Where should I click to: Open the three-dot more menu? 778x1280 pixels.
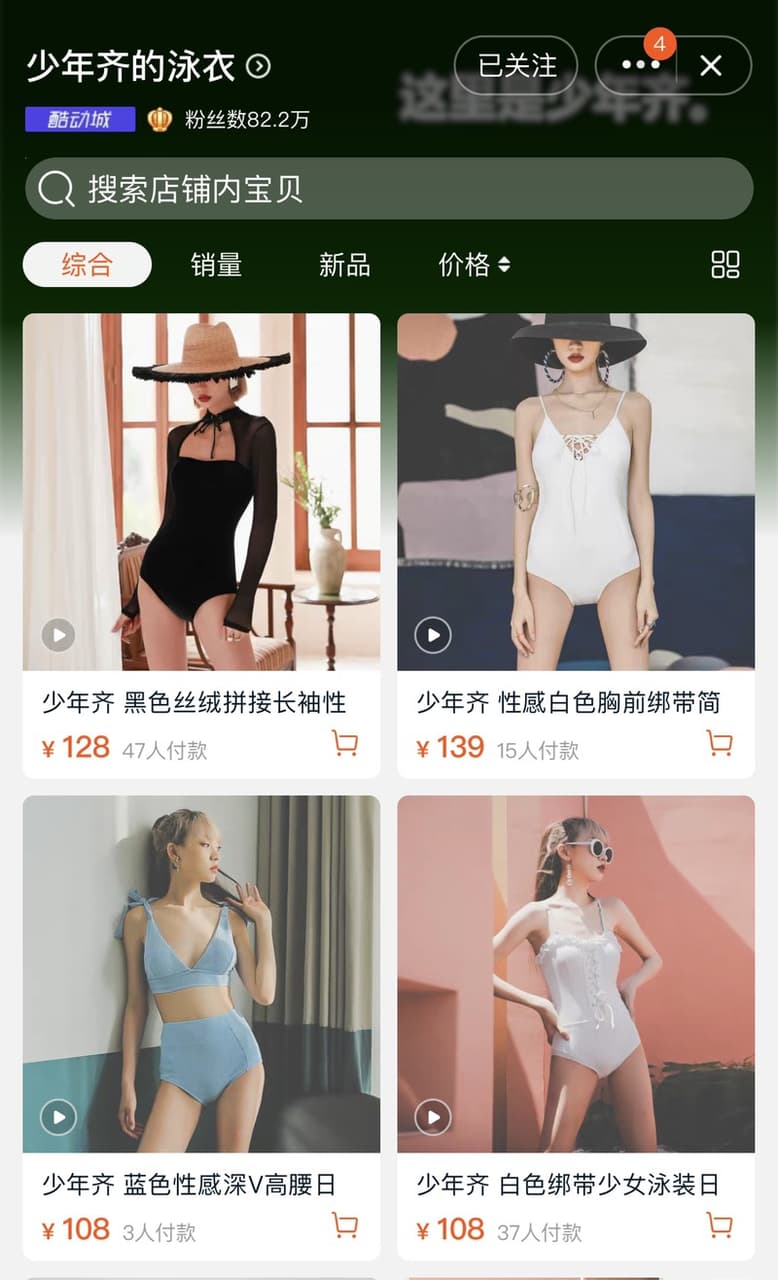tap(640, 66)
